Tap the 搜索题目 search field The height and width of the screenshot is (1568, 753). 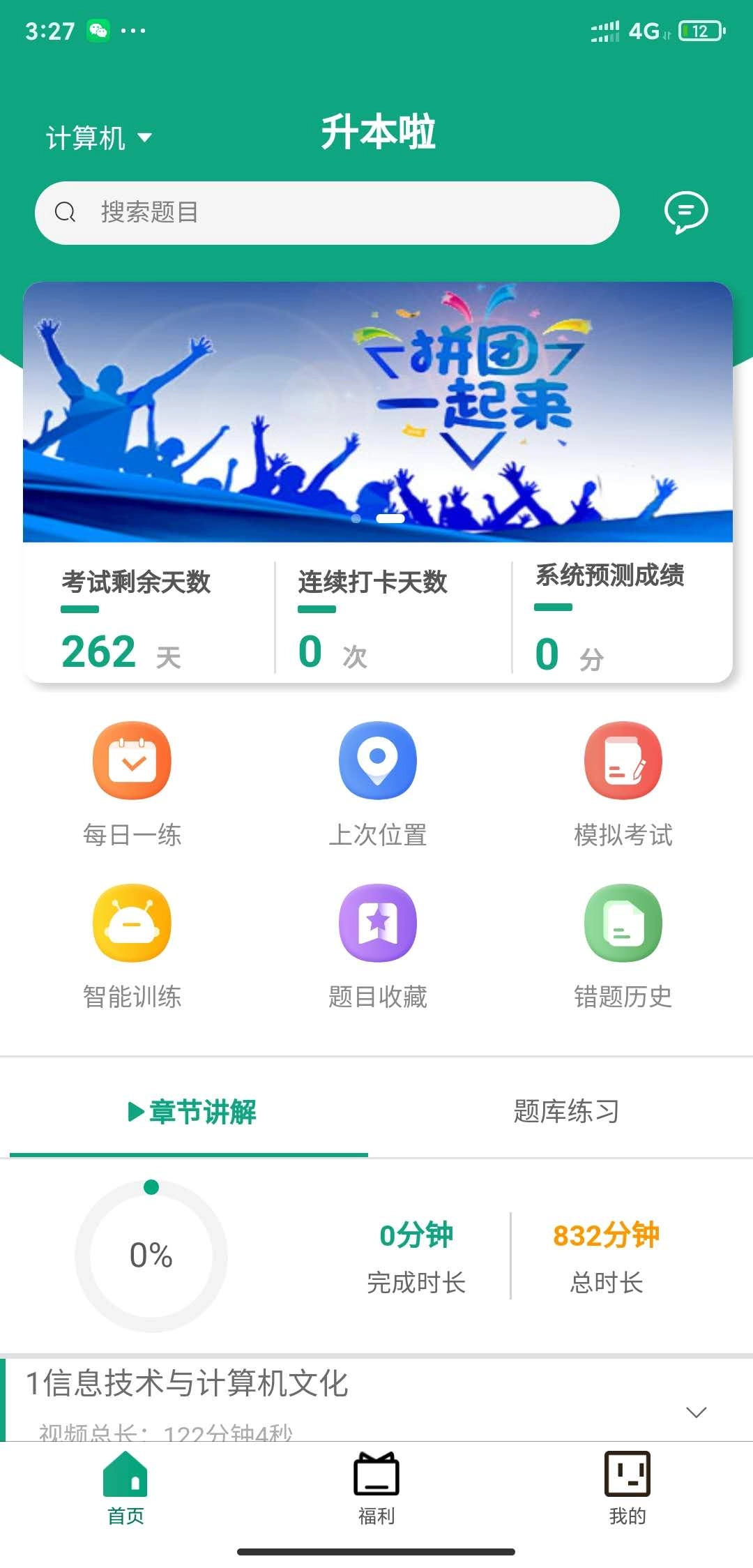coord(328,213)
